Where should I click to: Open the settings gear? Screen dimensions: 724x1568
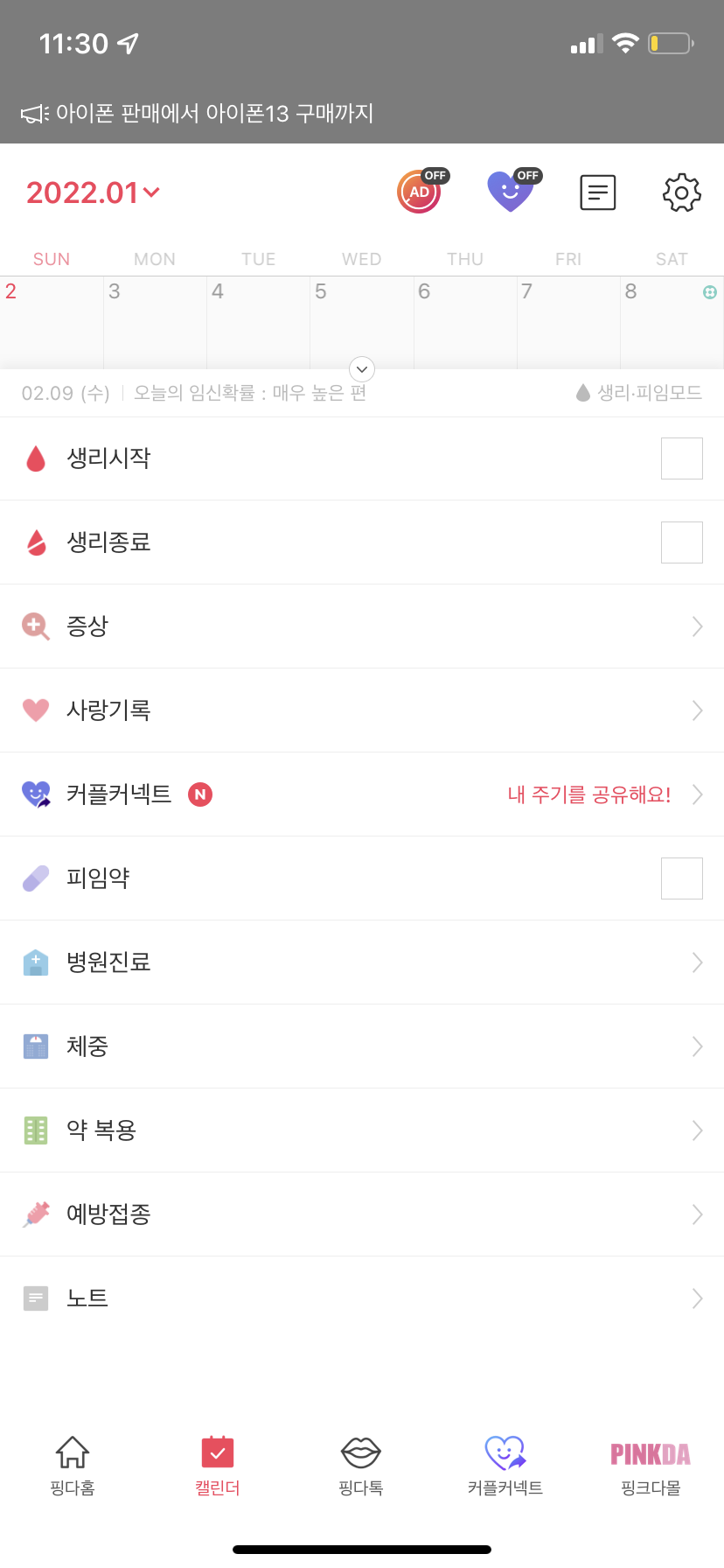pyautogui.click(x=682, y=192)
